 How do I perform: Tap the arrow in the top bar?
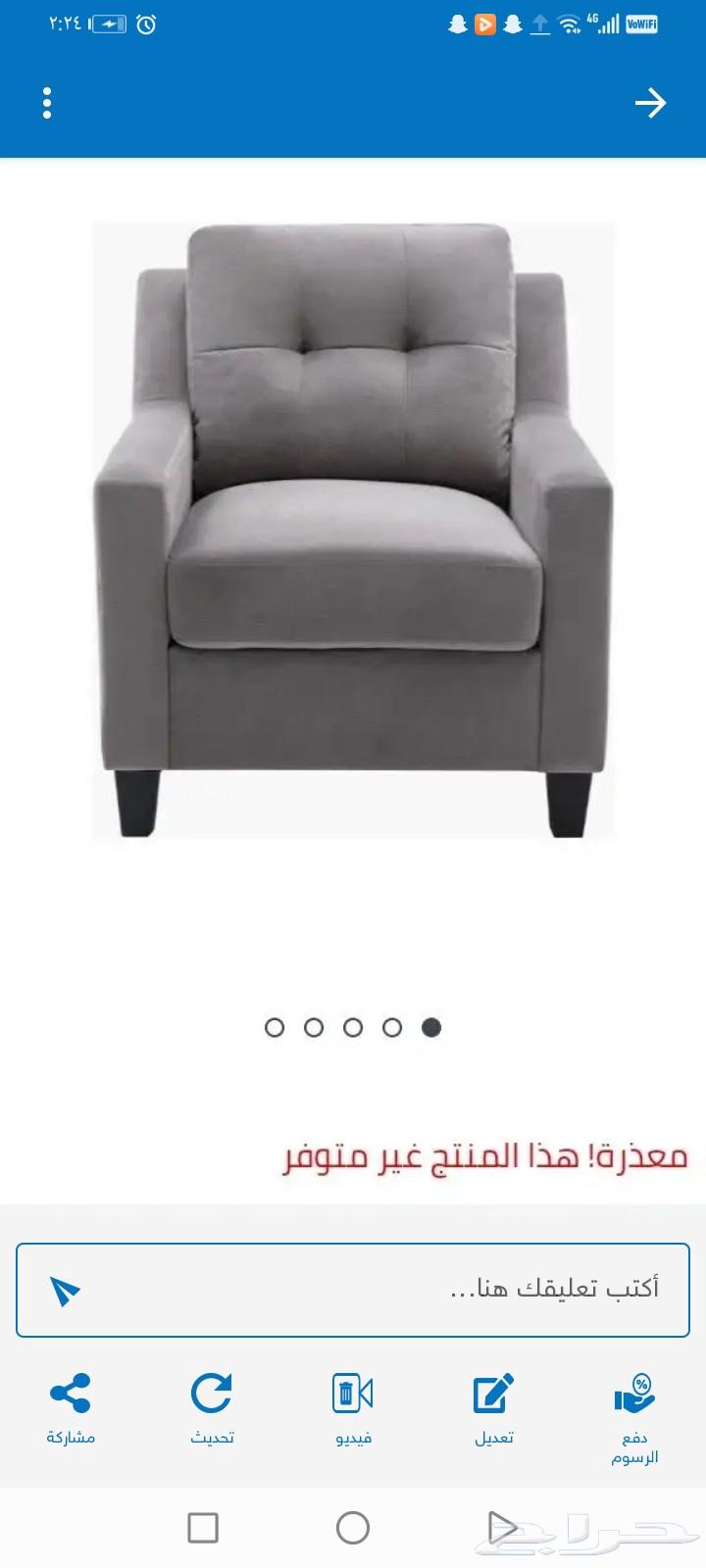(650, 103)
